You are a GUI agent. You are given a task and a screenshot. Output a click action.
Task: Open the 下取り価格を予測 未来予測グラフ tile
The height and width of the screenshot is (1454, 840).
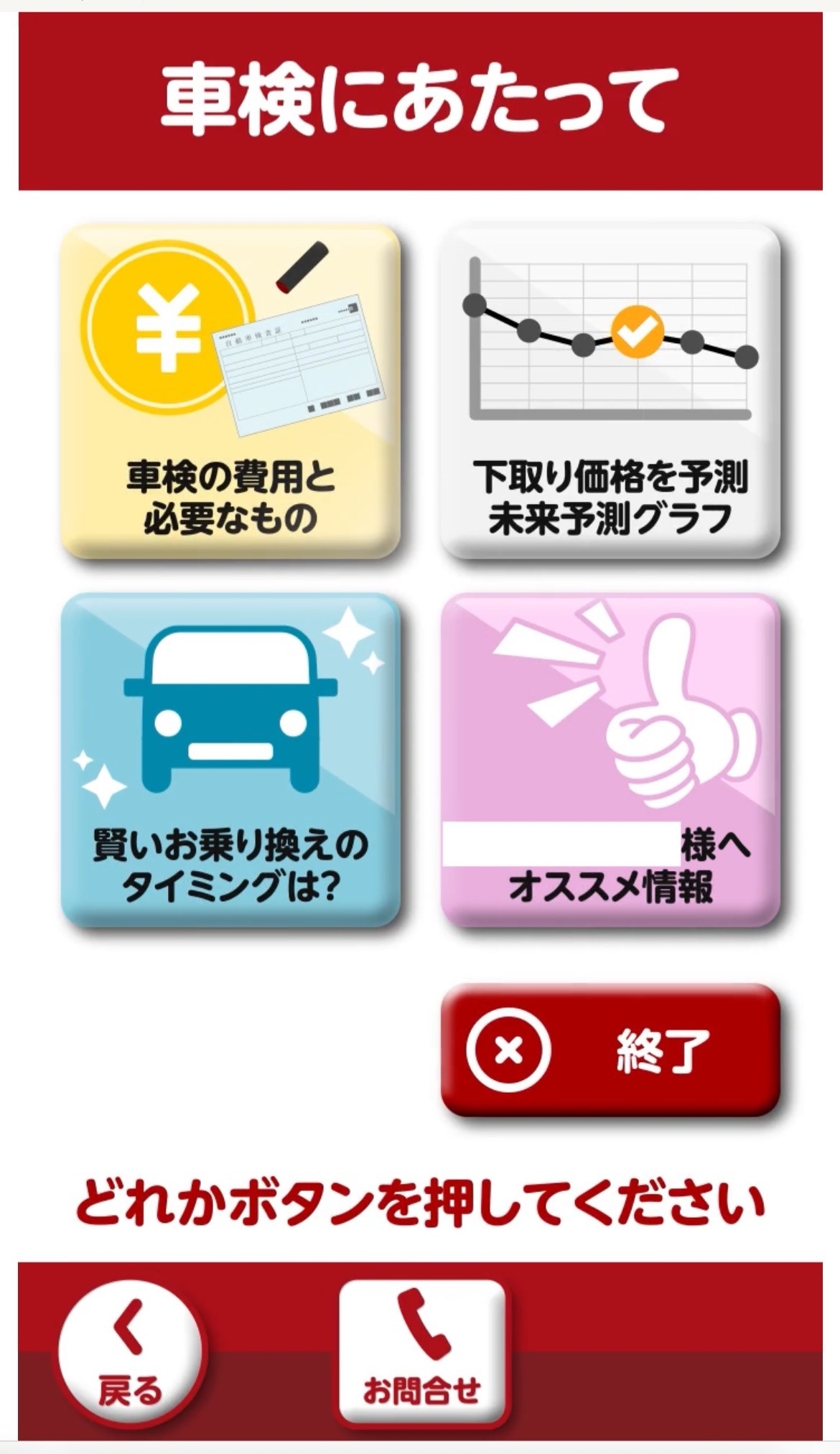pos(610,391)
